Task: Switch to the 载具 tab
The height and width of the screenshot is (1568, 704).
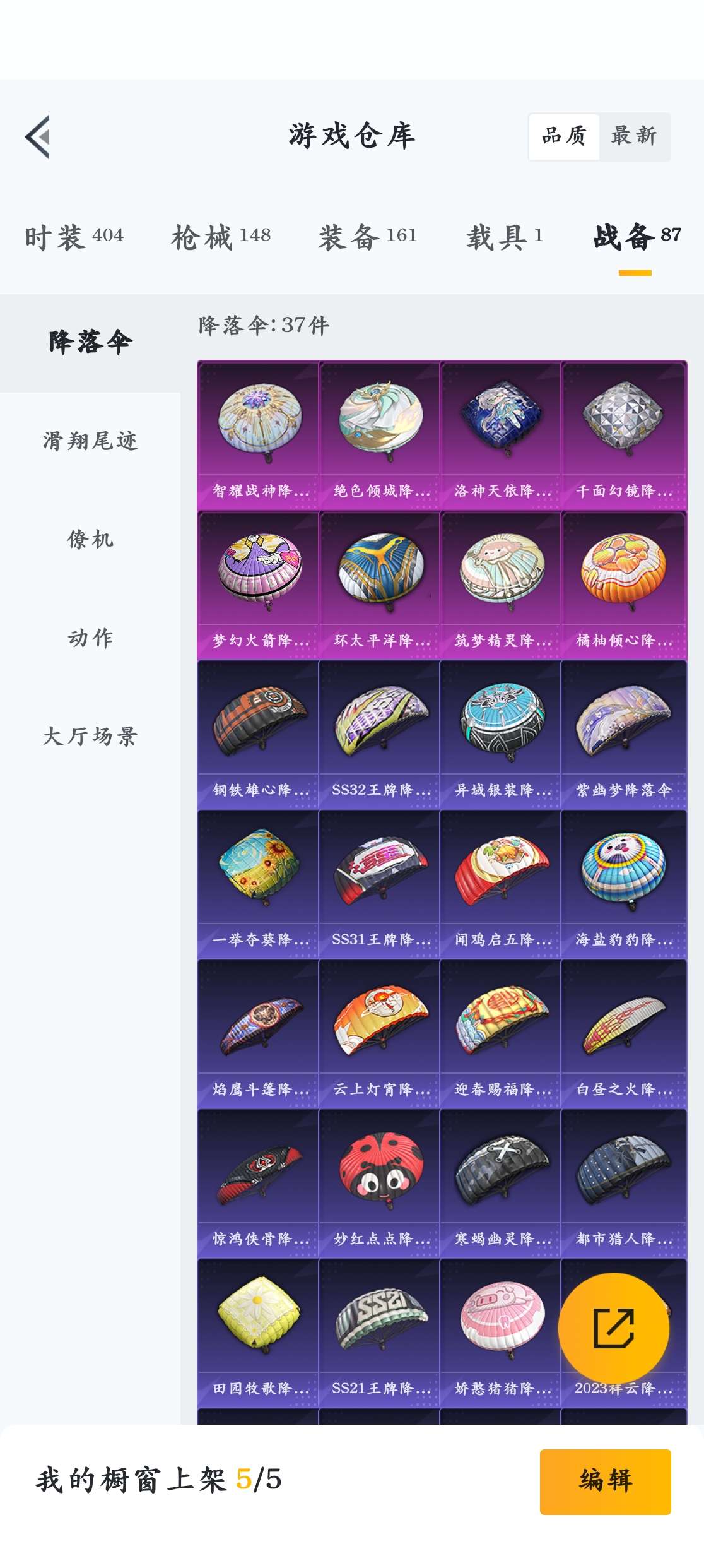Action: [504, 237]
